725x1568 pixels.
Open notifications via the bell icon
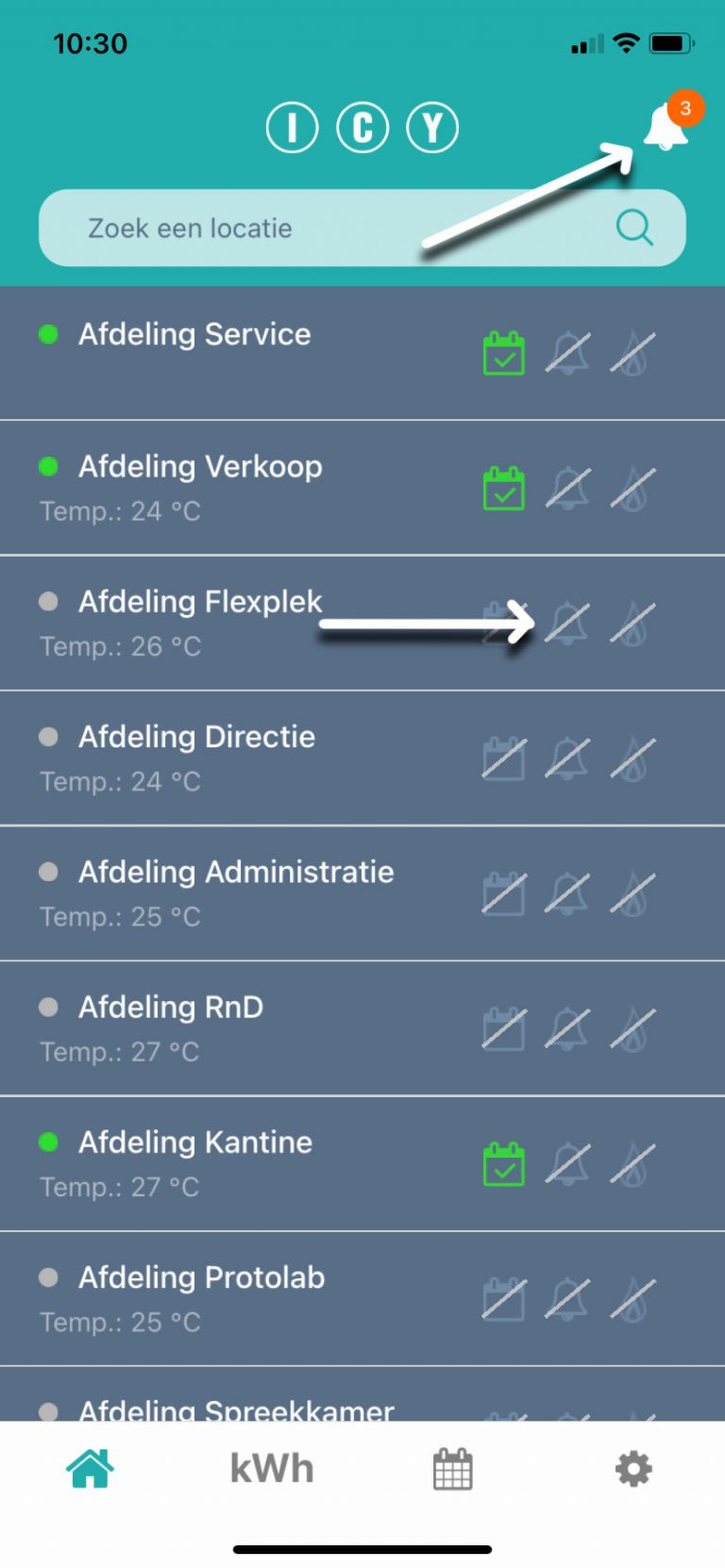[x=664, y=128]
